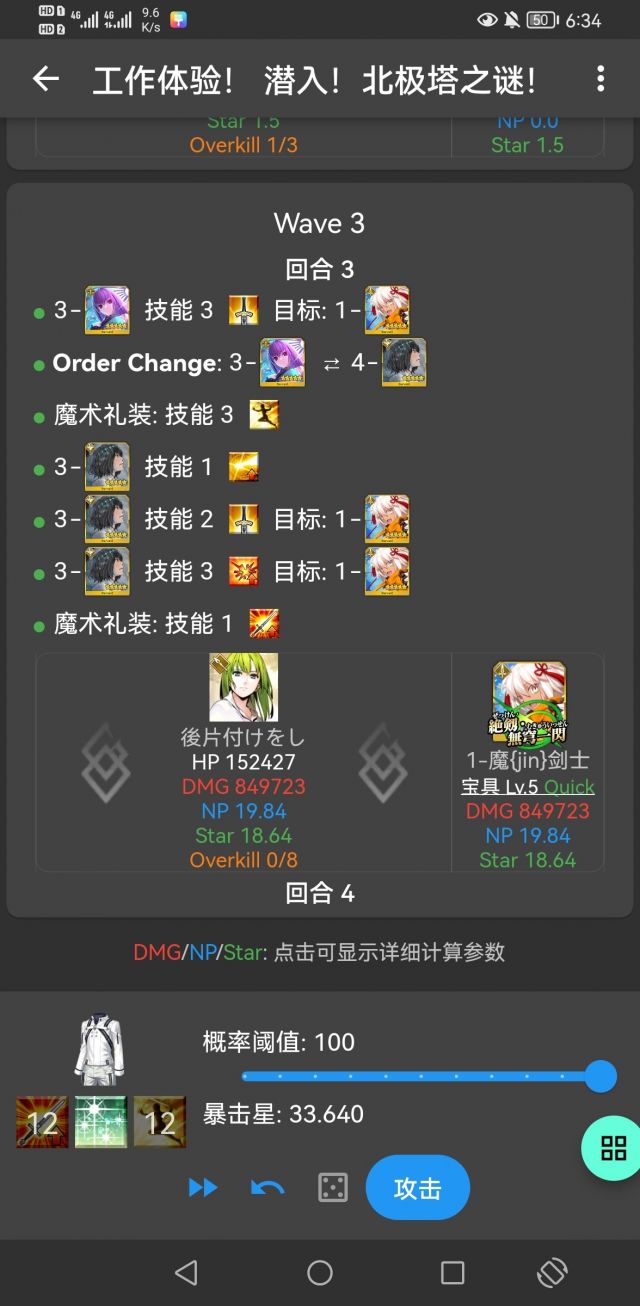Screen dimensions: 640x1306
Task: Tap the 攻击 attack button
Action: (x=417, y=1188)
